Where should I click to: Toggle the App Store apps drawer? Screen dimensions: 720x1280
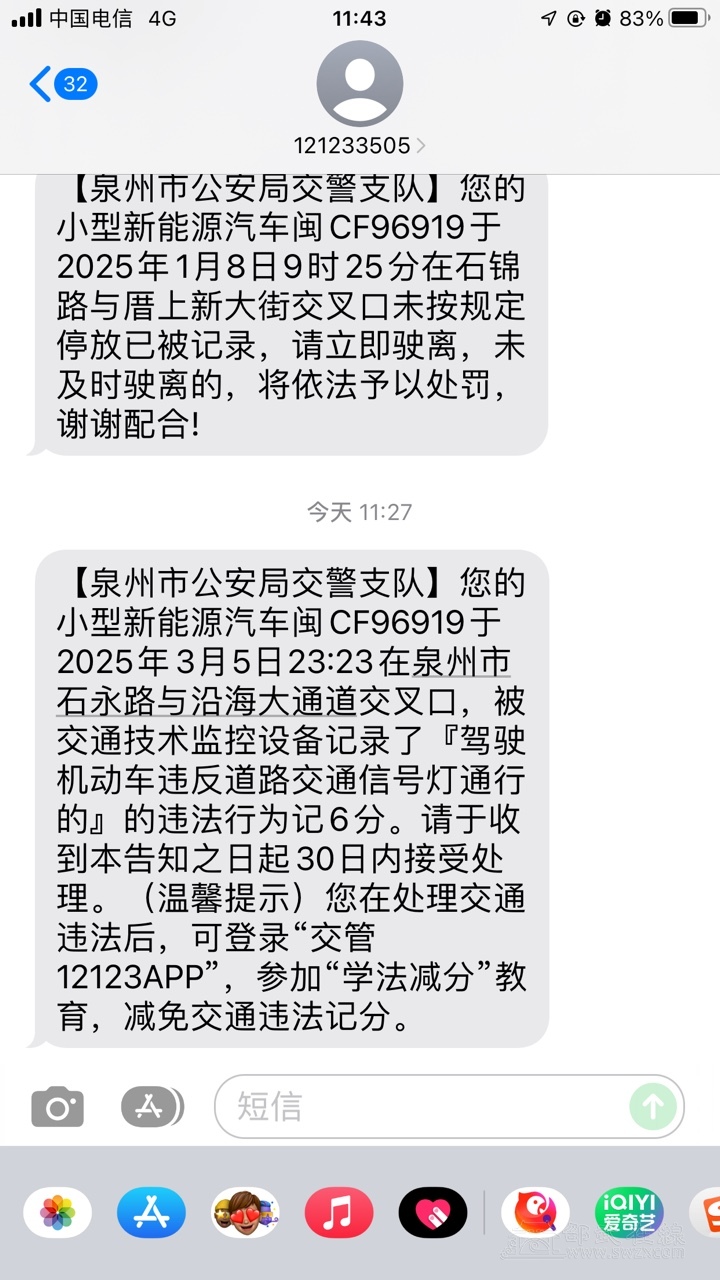pyautogui.click(x=152, y=1106)
